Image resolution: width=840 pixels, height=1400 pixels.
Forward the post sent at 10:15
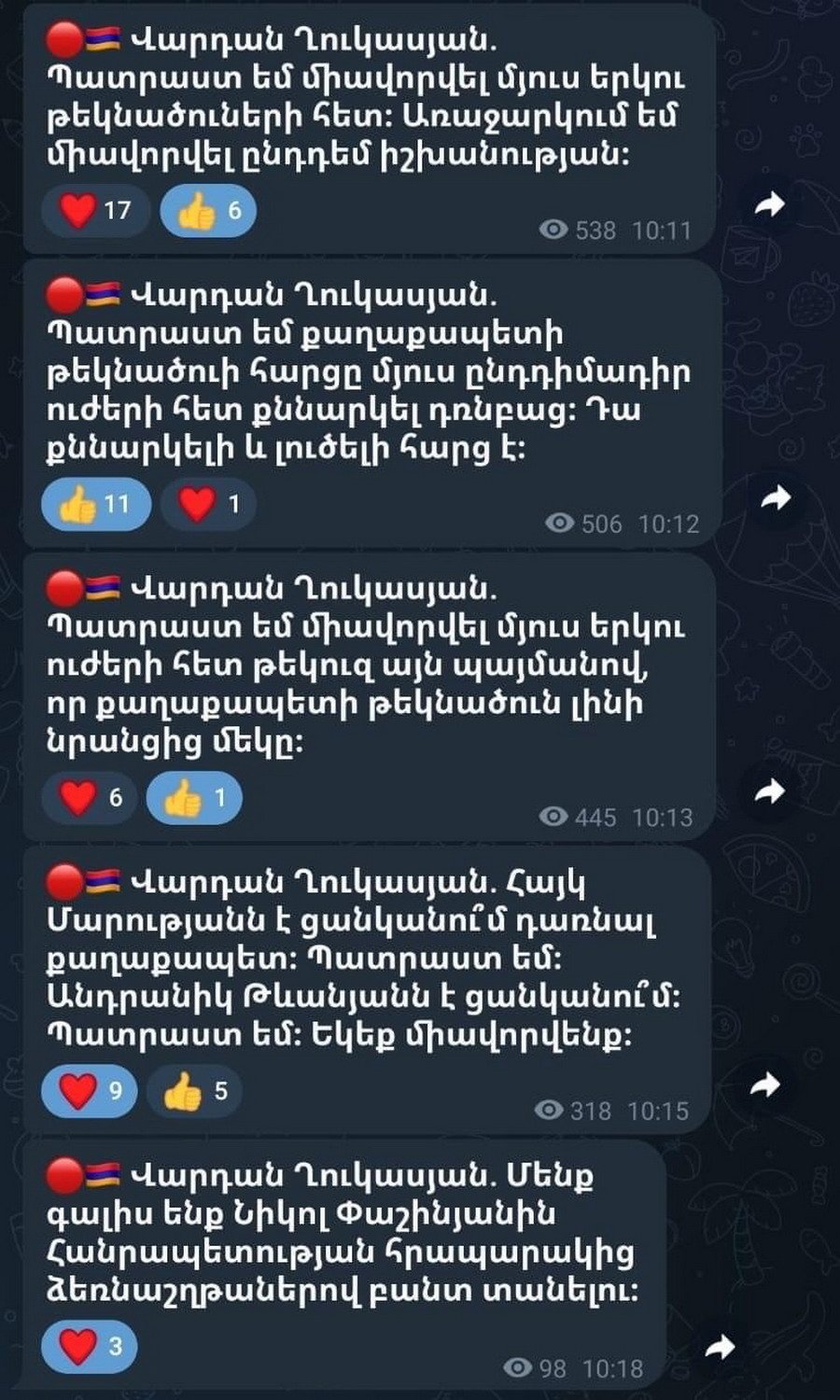[x=765, y=1085]
